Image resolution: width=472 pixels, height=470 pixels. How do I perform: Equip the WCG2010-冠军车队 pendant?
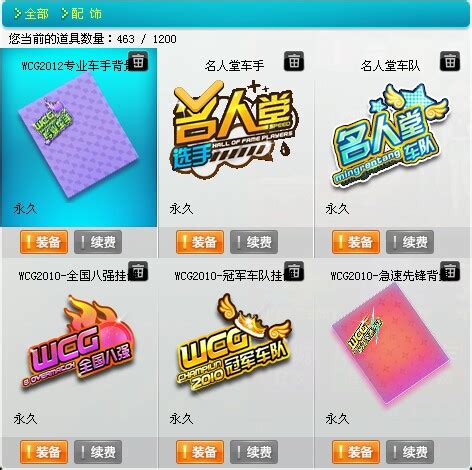(x=200, y=452)
